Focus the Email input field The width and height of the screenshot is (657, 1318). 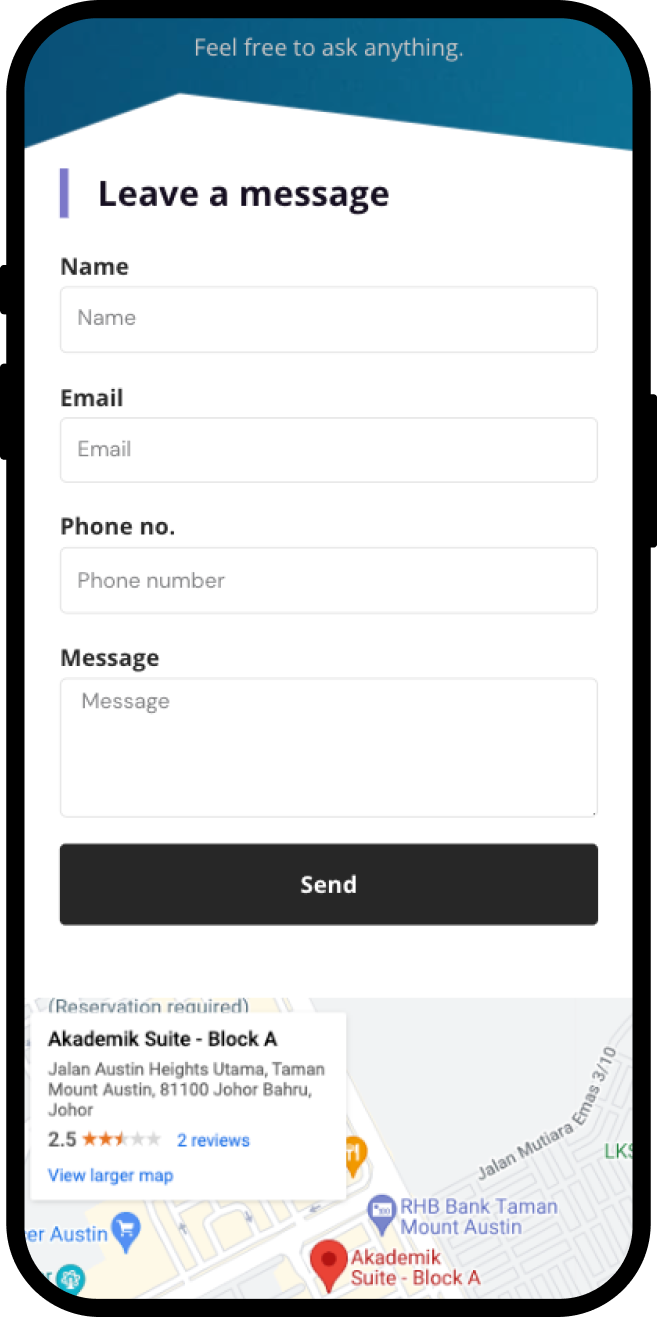(328, 450)
